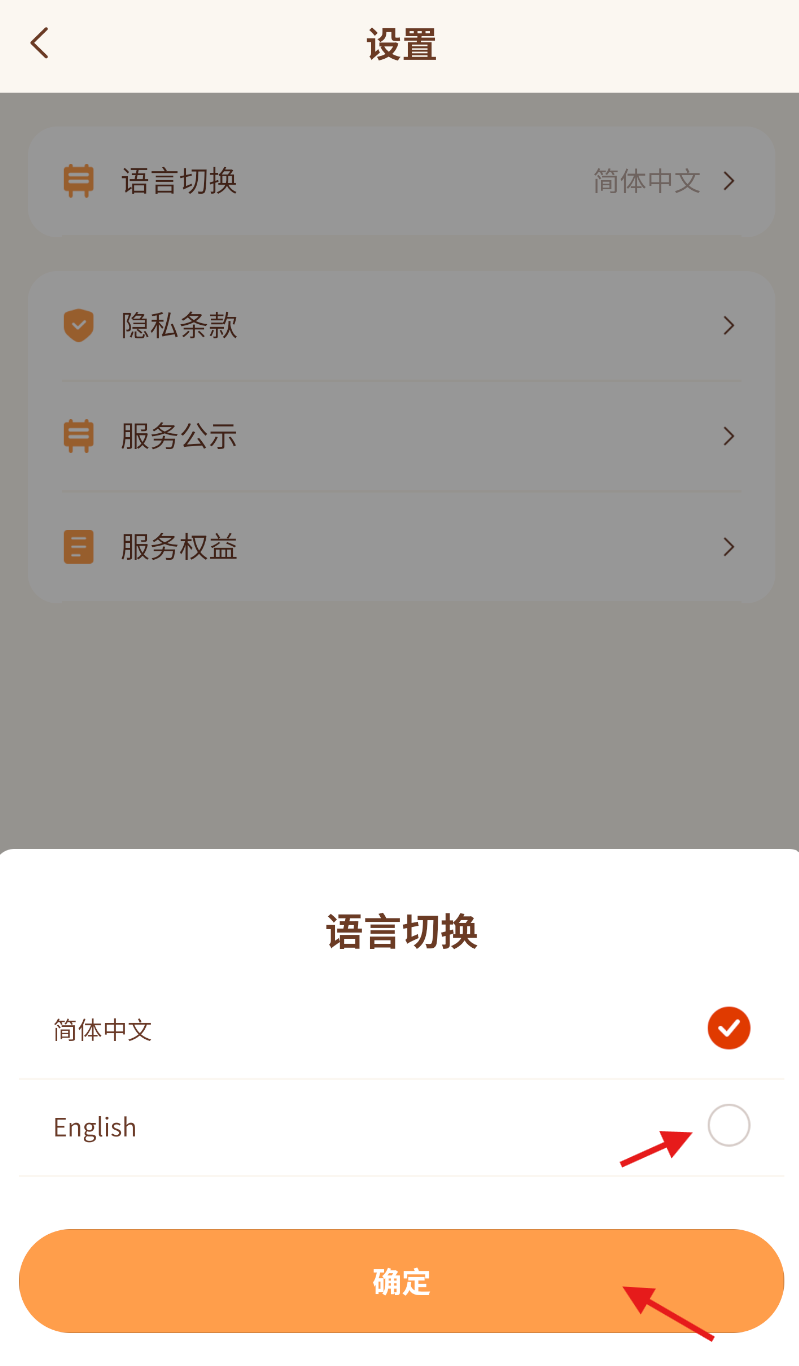This screenshot has height=1366, width=799.
Task: Open the 服务公示 row
Action: [x=401, y=436]
